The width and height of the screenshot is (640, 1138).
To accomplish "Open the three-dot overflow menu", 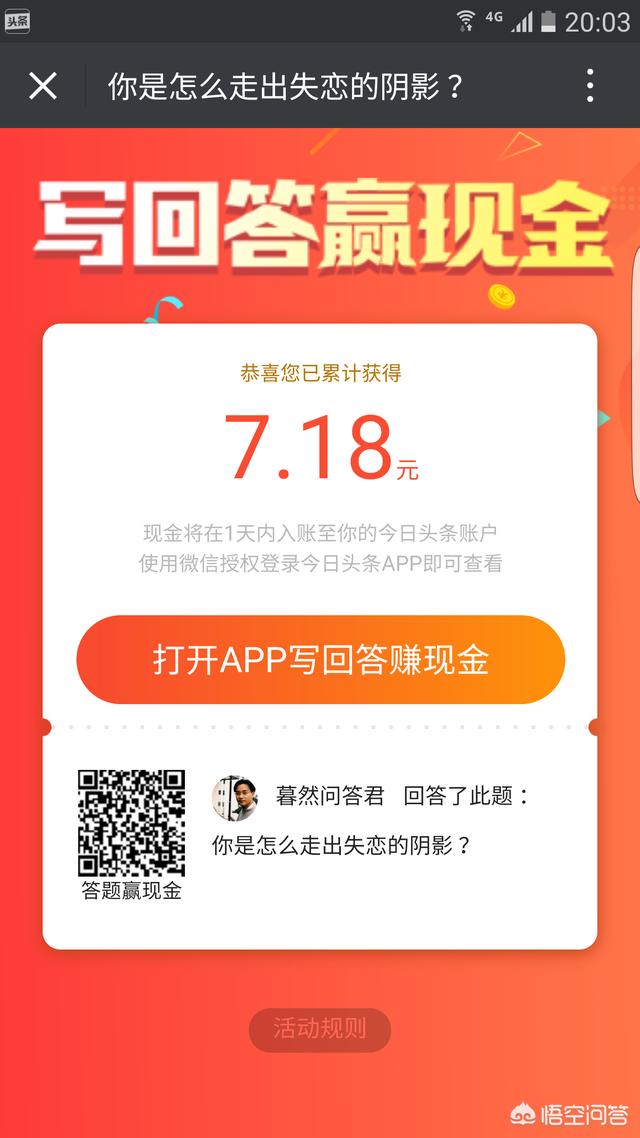I will [x=590, y=86].
